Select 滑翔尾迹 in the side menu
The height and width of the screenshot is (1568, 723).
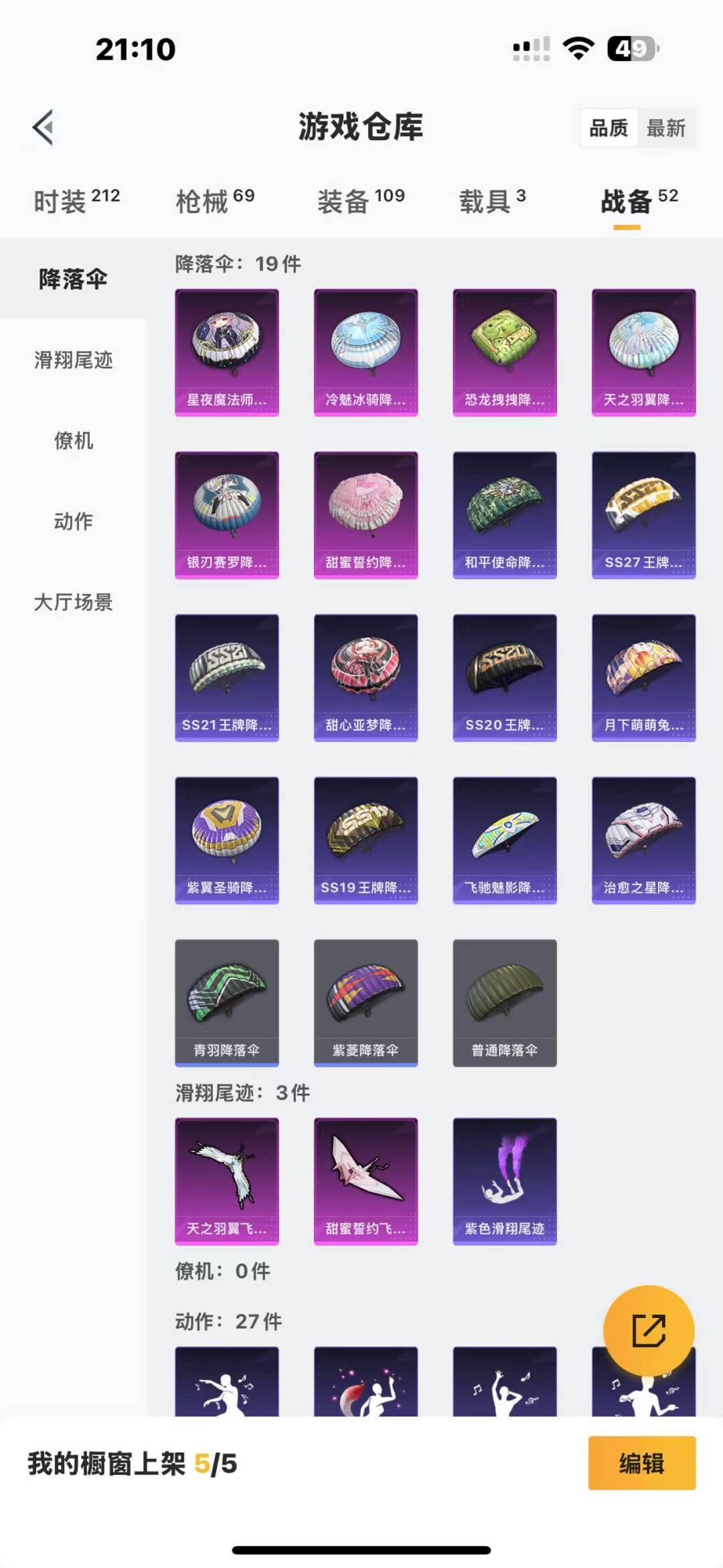pyautogui.click(x=74, y=360)
